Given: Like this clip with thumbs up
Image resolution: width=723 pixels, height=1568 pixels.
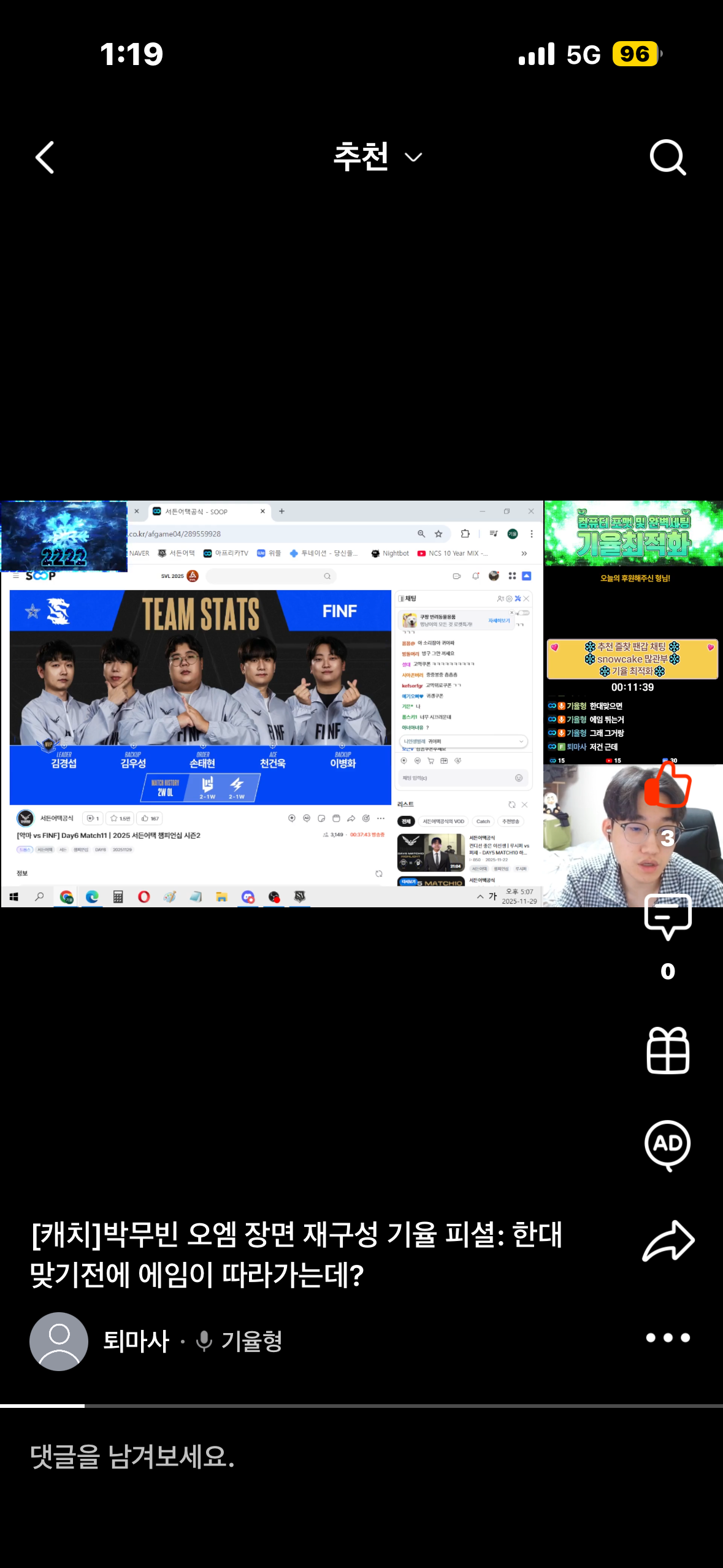Looking at the screenshot, I should click(667, 786).
